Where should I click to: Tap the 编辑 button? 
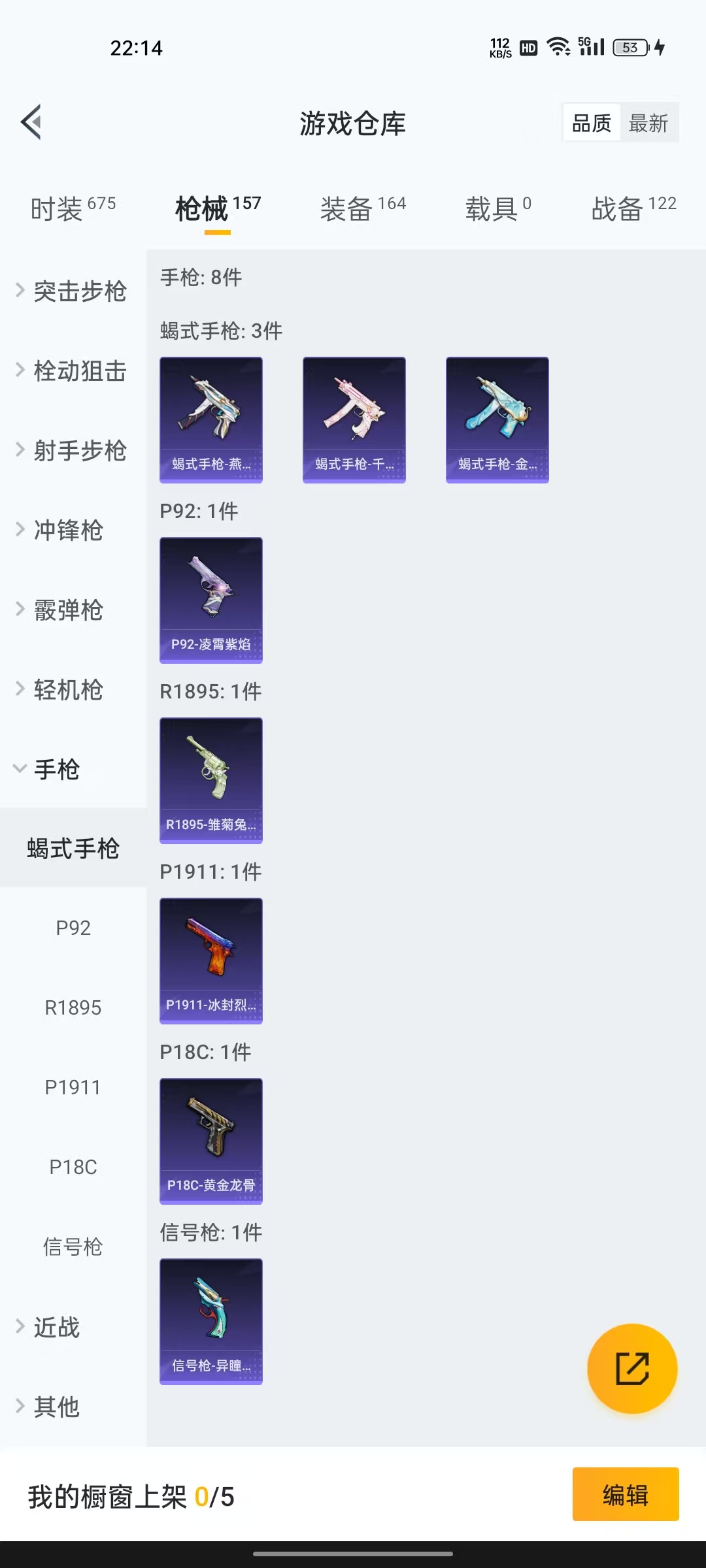(626, 1494)
